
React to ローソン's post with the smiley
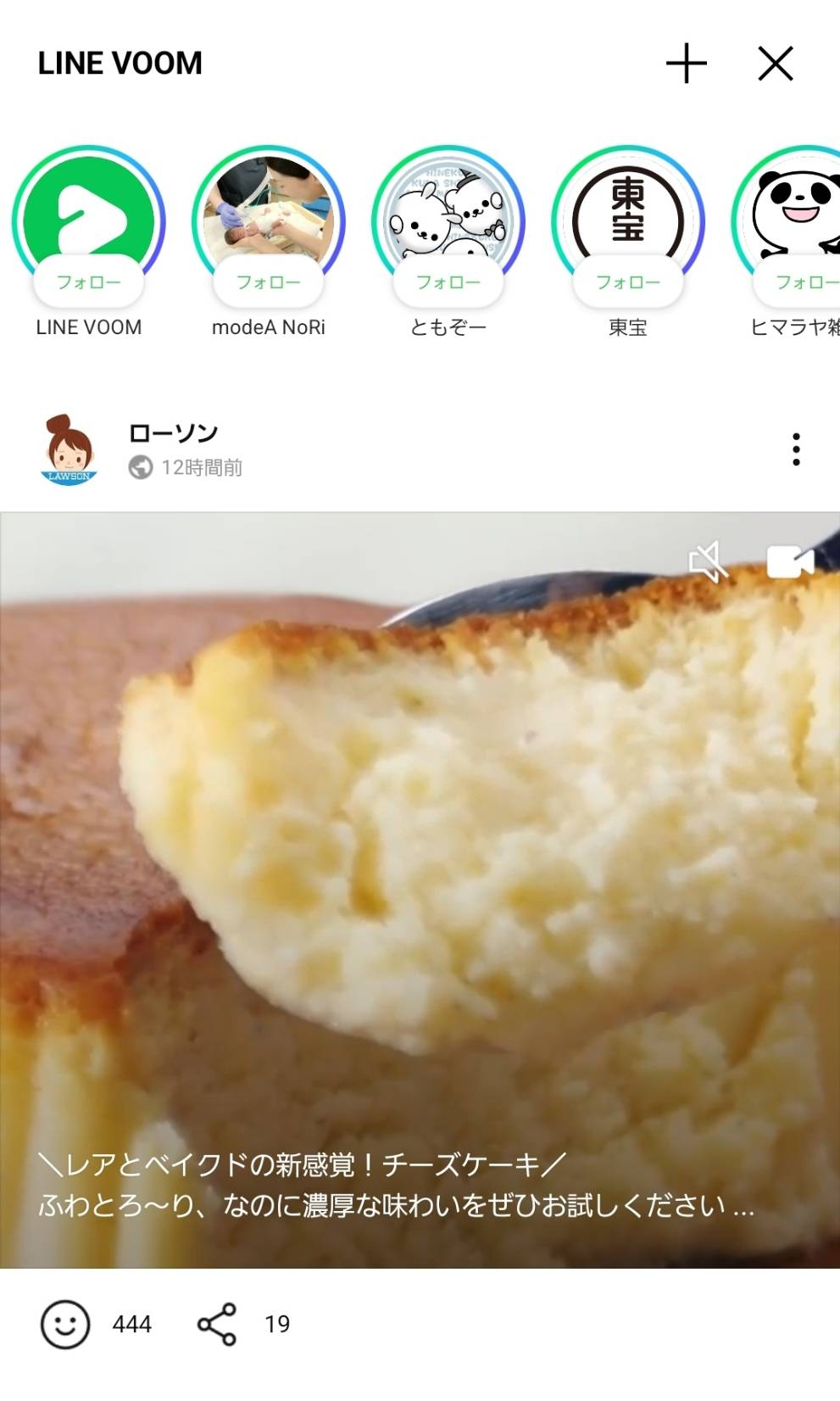65,1324
